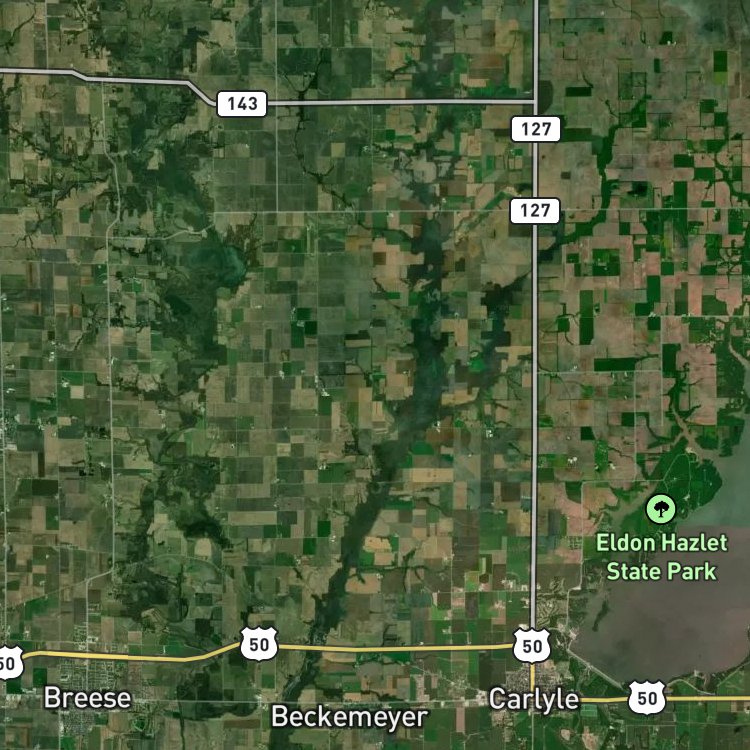This screenshot has width=750, height=750.
Task: Select the Carlyle city label
Action: pos(534,699)
